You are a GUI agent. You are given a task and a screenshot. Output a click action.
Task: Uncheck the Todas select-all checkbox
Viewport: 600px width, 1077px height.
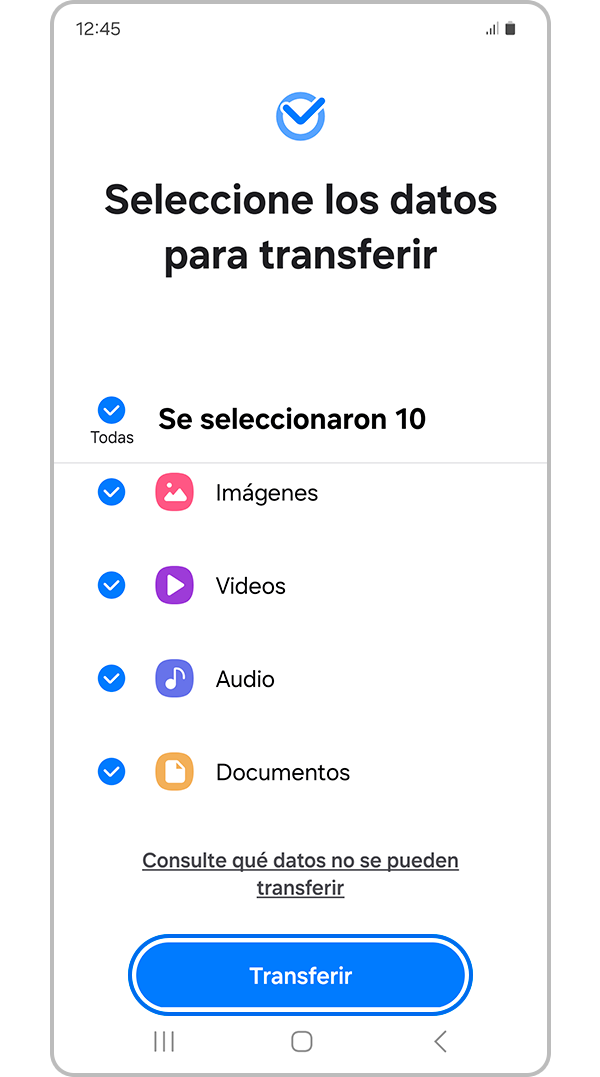coord(111,410)
